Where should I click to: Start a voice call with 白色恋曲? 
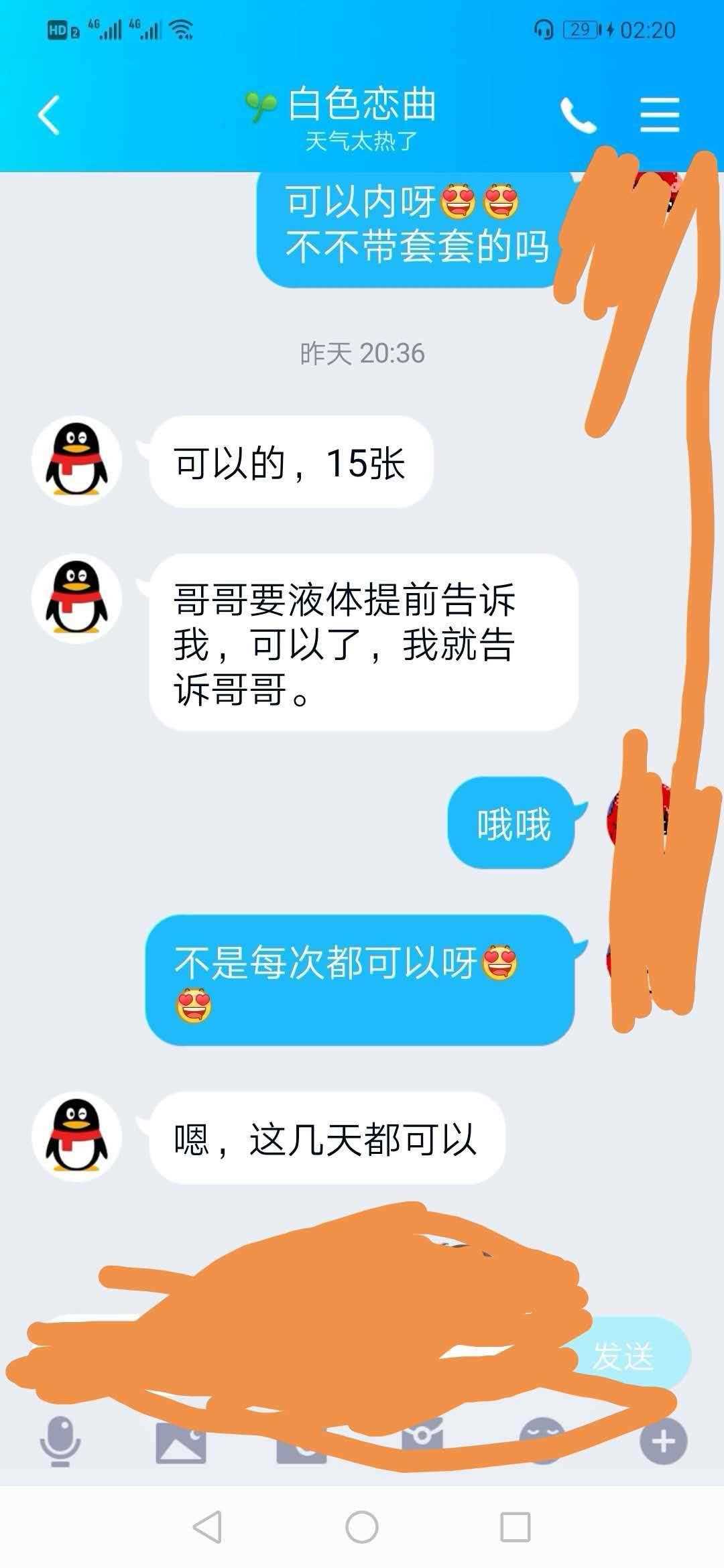(578, 115)
